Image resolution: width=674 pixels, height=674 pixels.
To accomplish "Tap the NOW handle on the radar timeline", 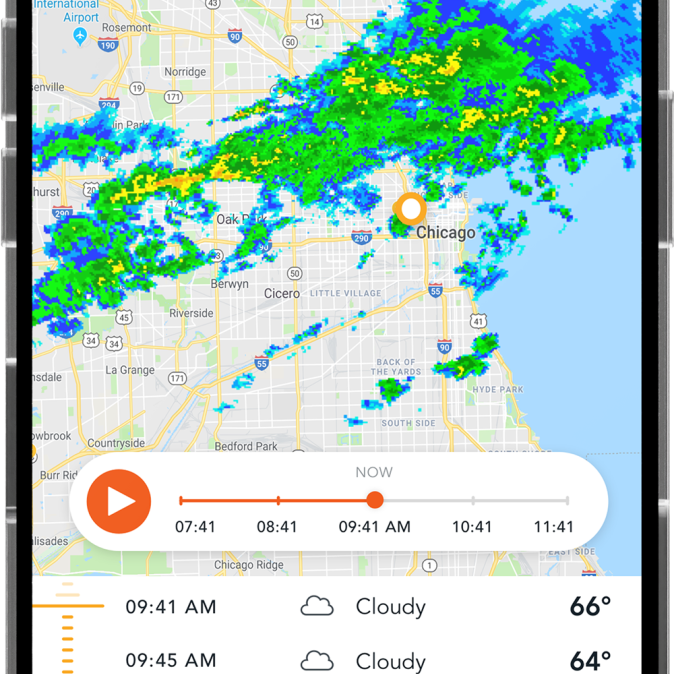I will (x=375, y=500).
